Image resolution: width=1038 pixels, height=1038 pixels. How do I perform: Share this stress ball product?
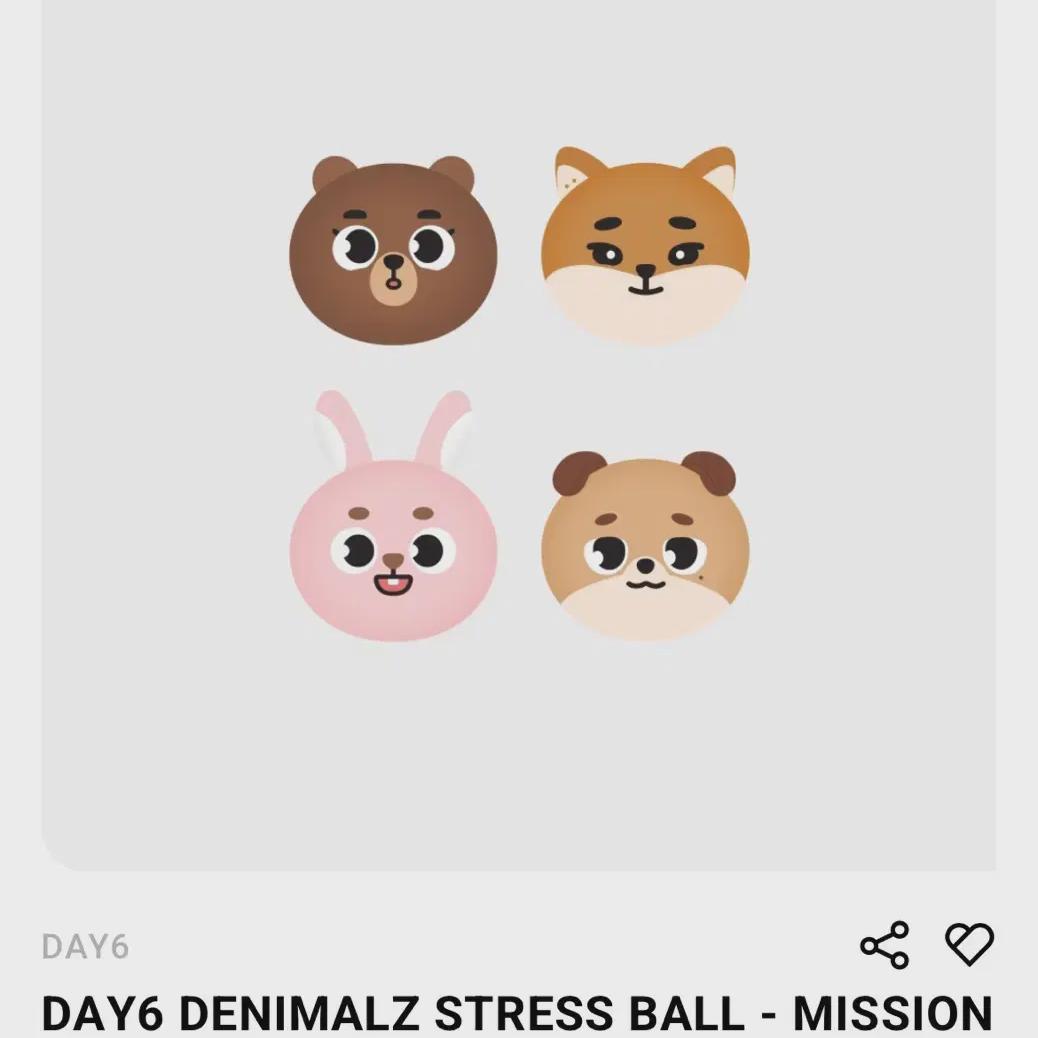[x=884, y=945]
